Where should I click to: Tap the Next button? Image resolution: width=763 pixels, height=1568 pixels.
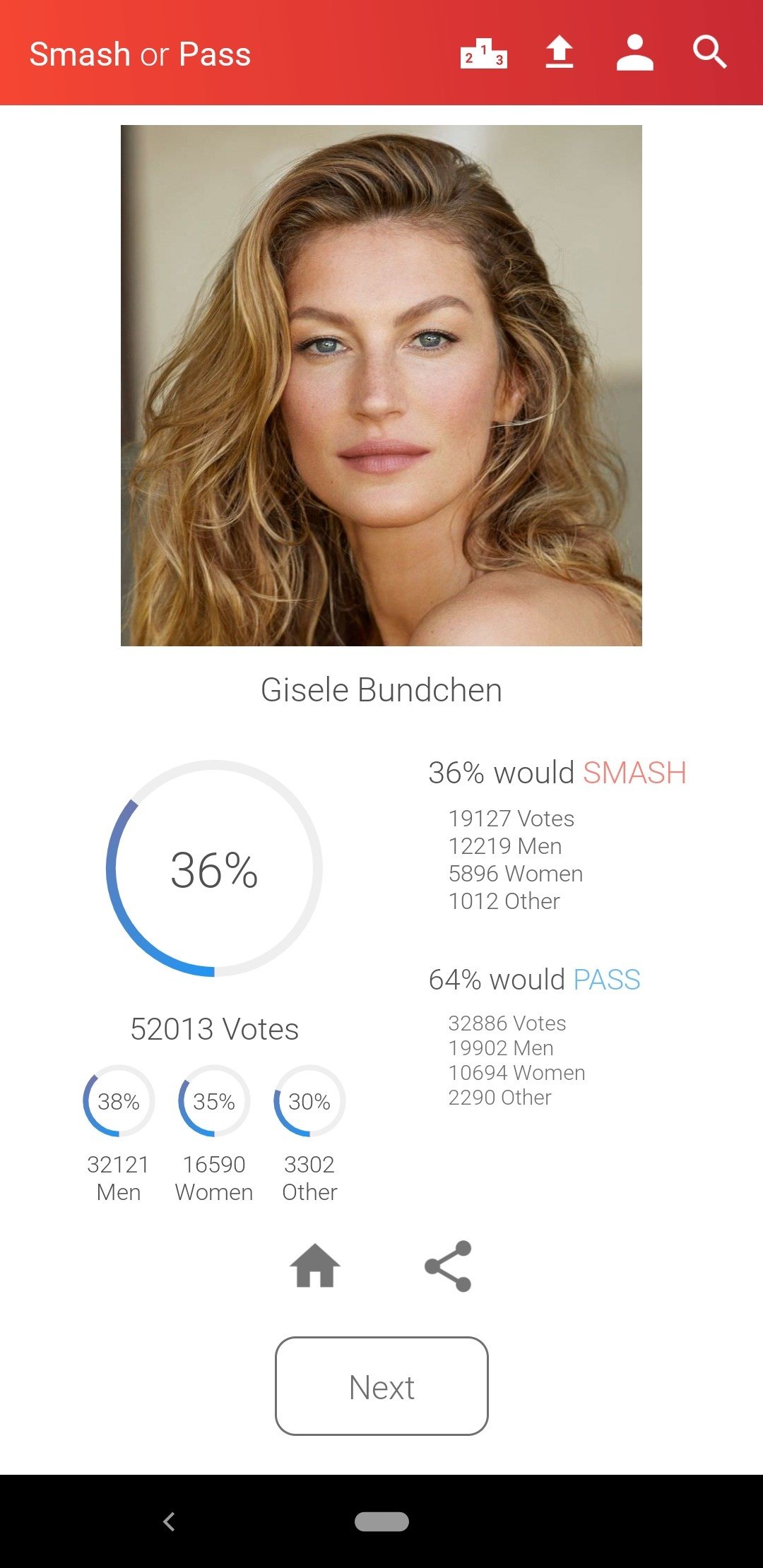(x=381, y=1386)
